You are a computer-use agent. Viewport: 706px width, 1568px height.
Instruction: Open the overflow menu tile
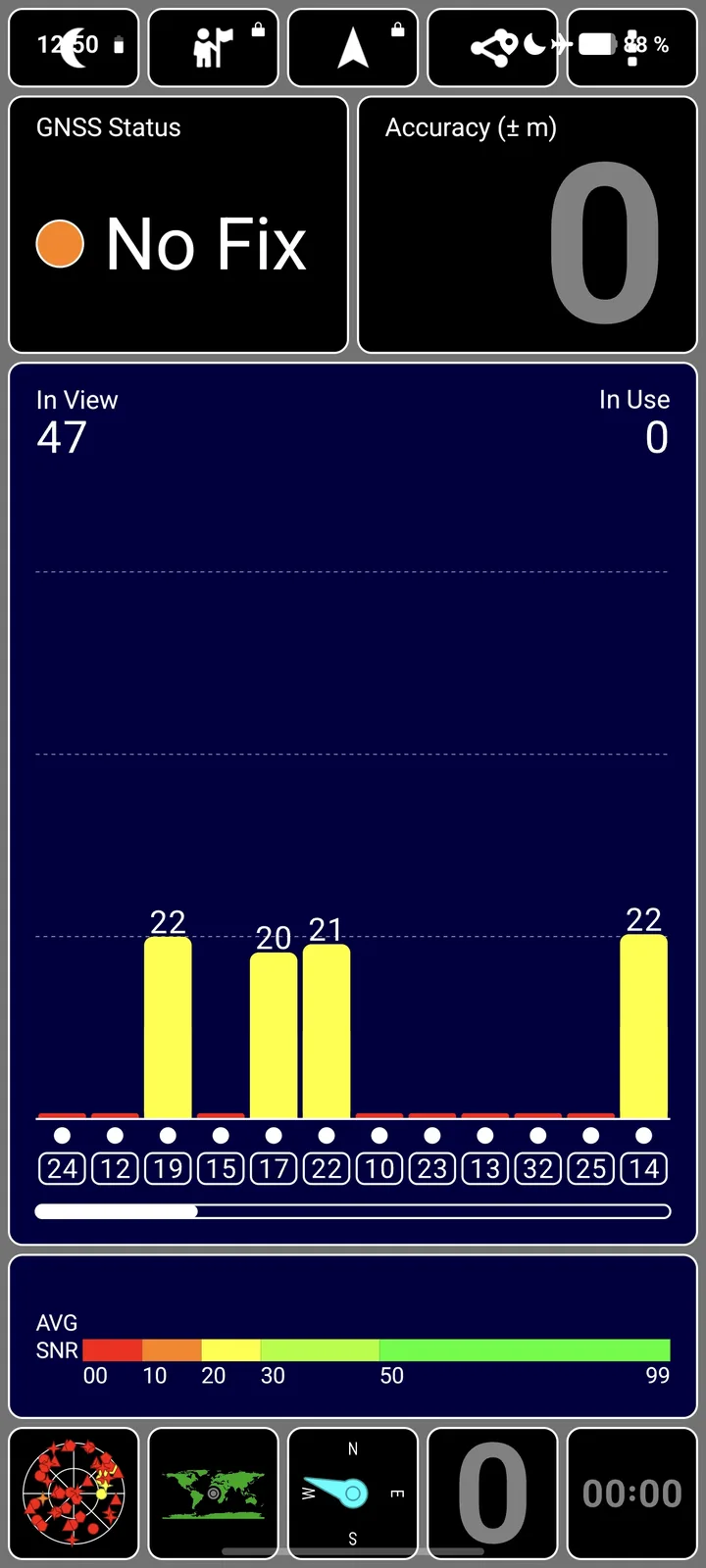[632, 47]
